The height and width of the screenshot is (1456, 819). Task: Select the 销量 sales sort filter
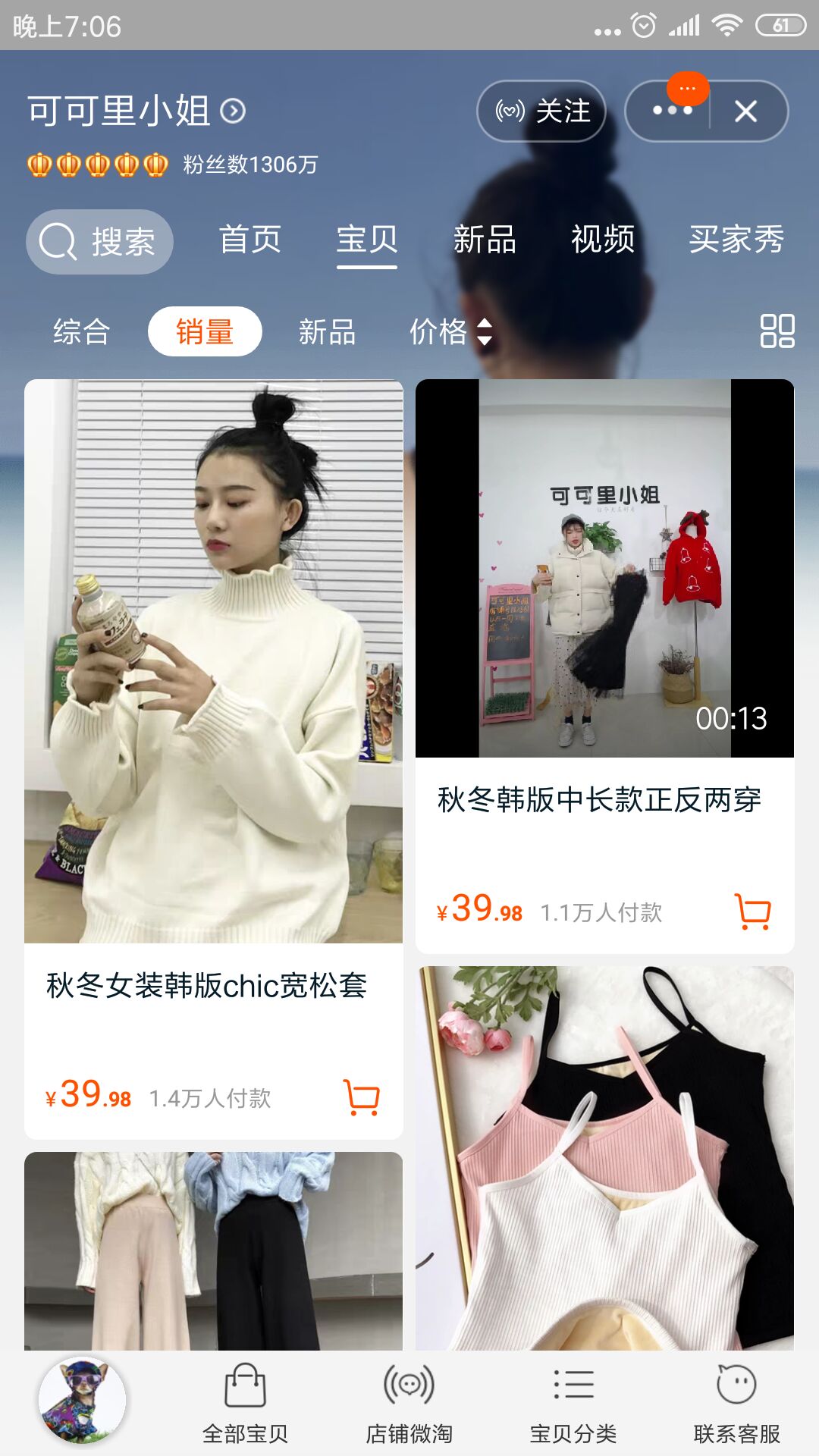(205, 330)
